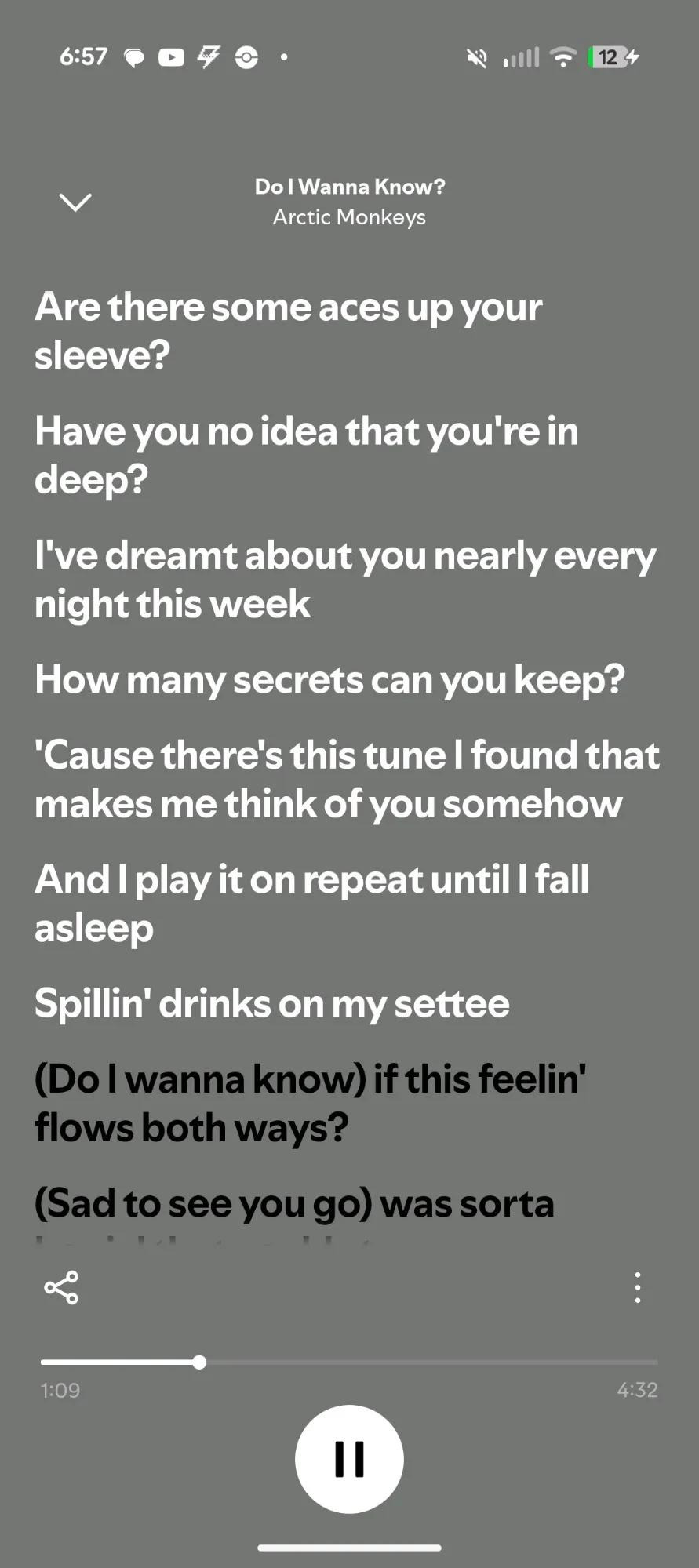
Task: Share the lyrics
Action: click(x=61, y=1288)
